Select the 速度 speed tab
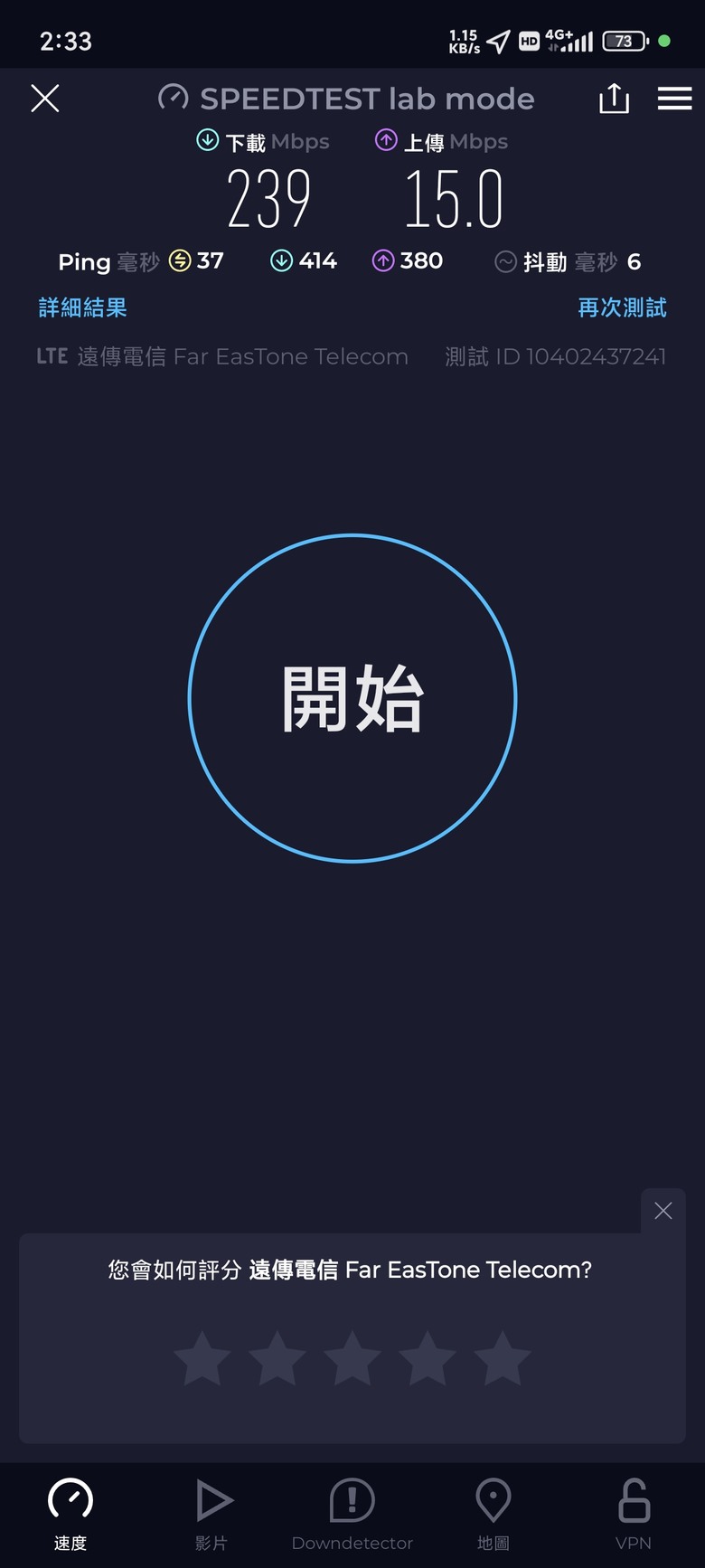The width and height of the screenshot is (705, 1568). click(70, 1516)
